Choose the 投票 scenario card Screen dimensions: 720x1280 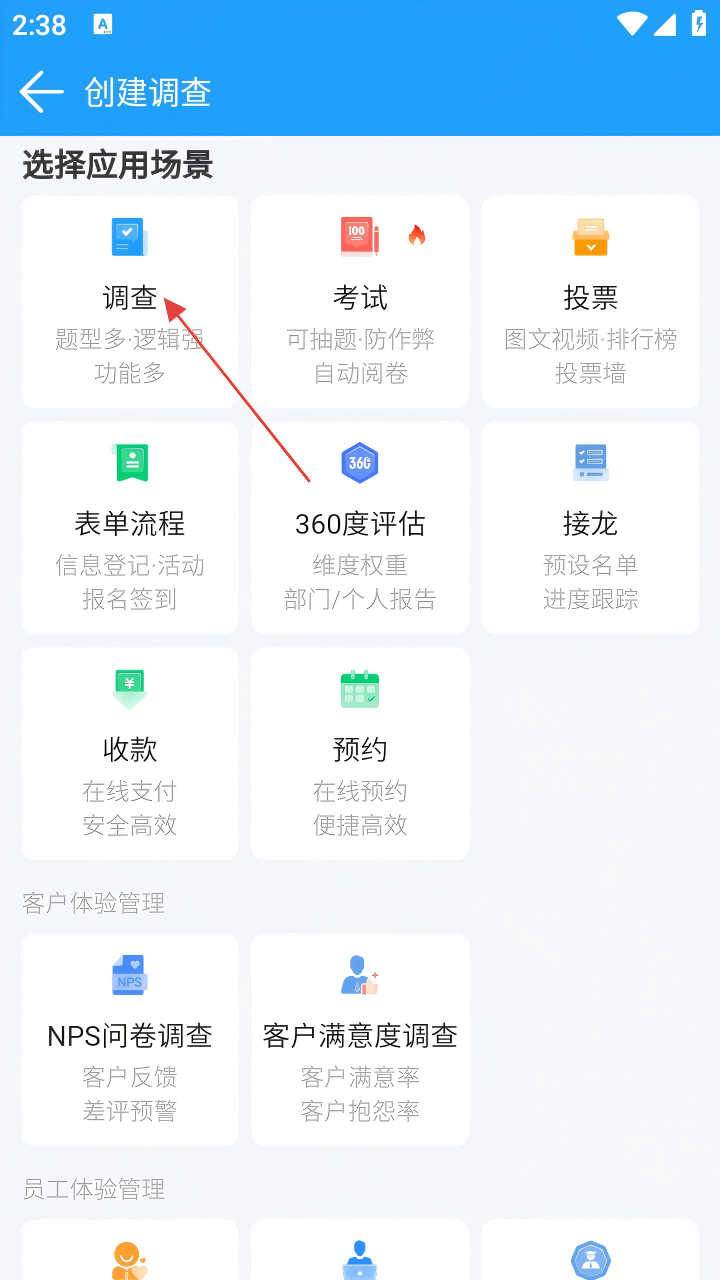(590, 302)
